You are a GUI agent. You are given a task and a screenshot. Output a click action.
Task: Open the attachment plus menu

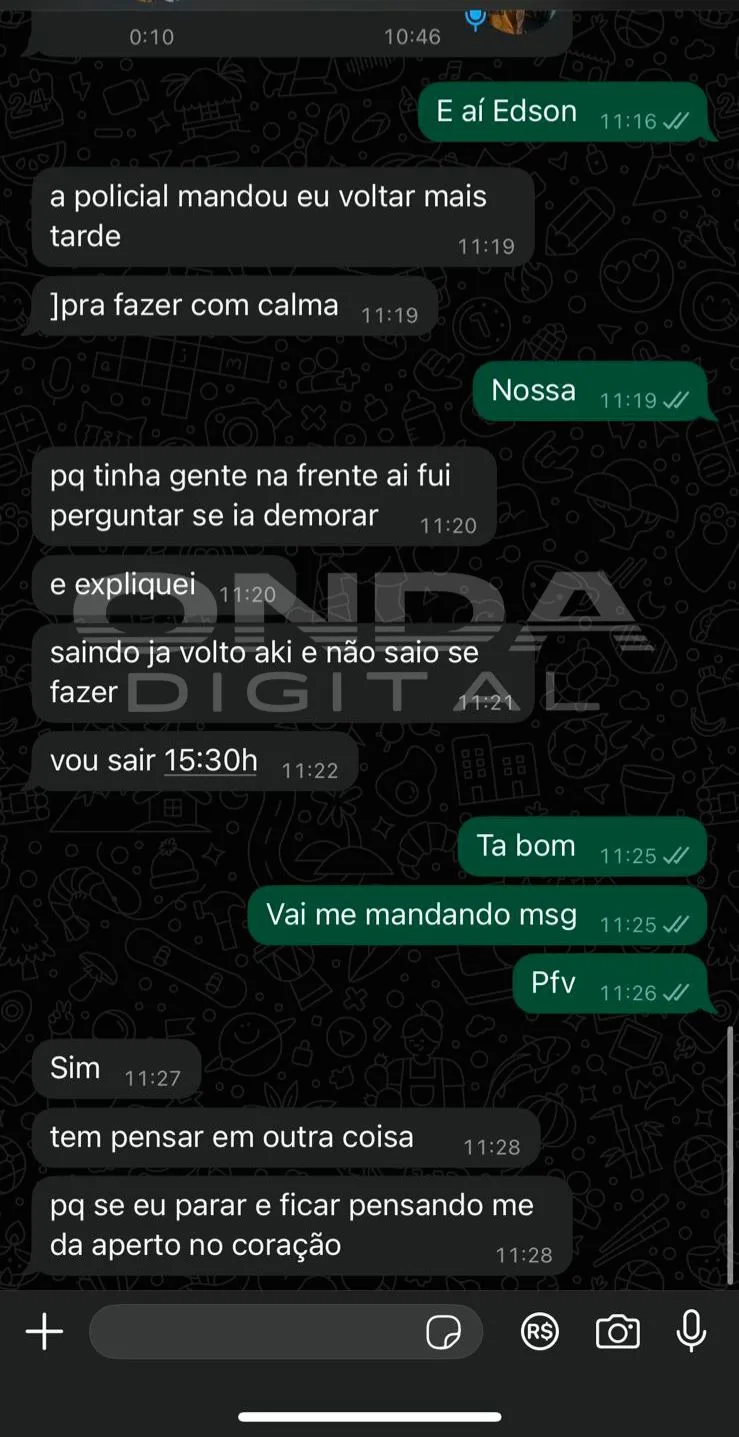44,1332
